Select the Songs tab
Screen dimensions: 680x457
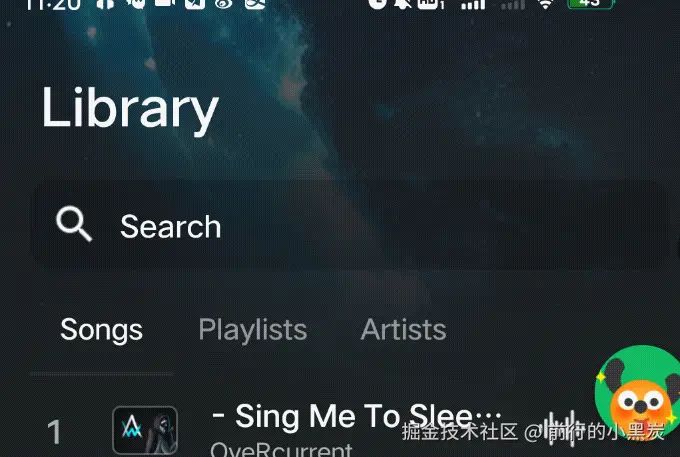point(101,329)
